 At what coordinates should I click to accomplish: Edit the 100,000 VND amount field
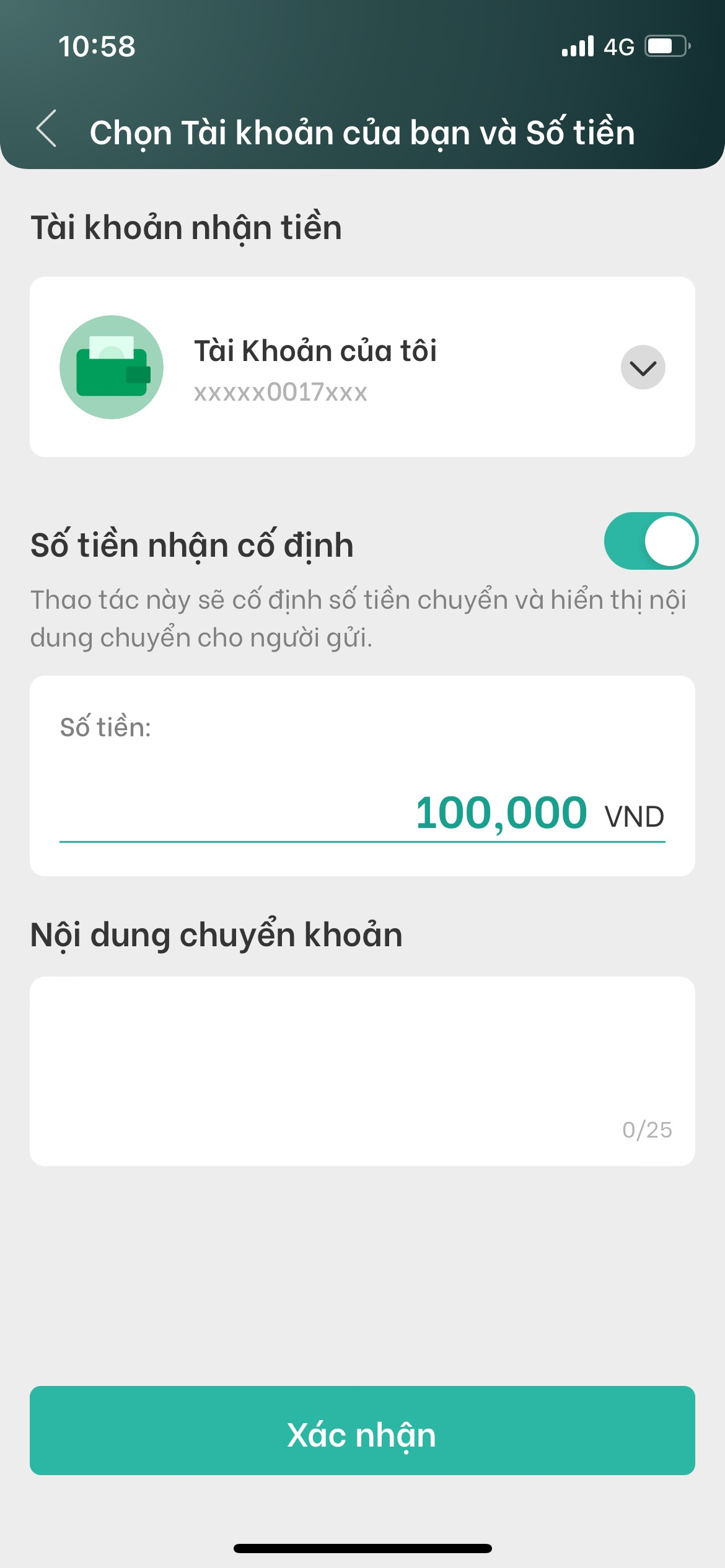[x=501, y=812]
